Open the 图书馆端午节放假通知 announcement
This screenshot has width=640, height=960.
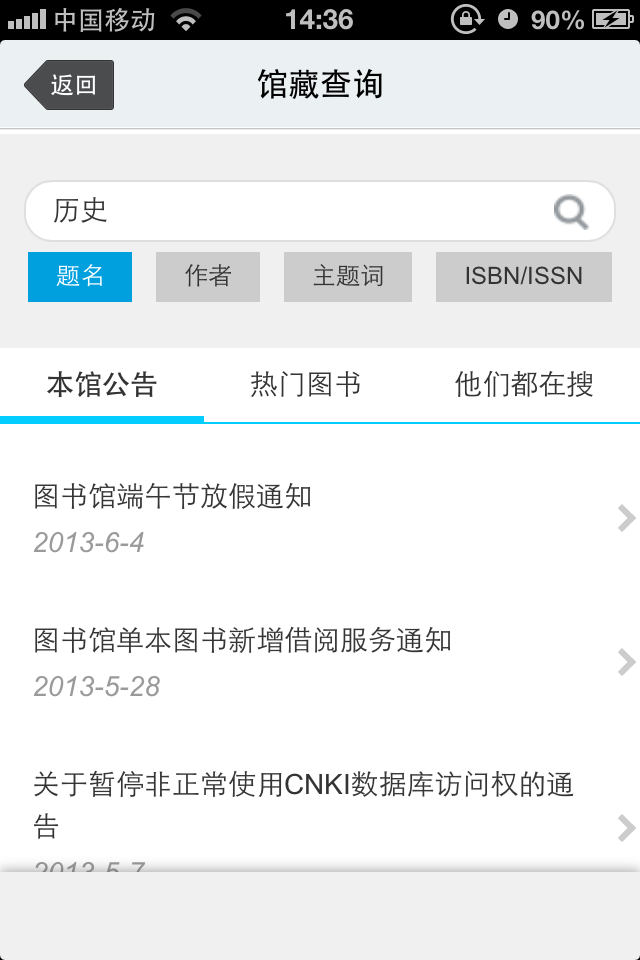coord(320,518)
